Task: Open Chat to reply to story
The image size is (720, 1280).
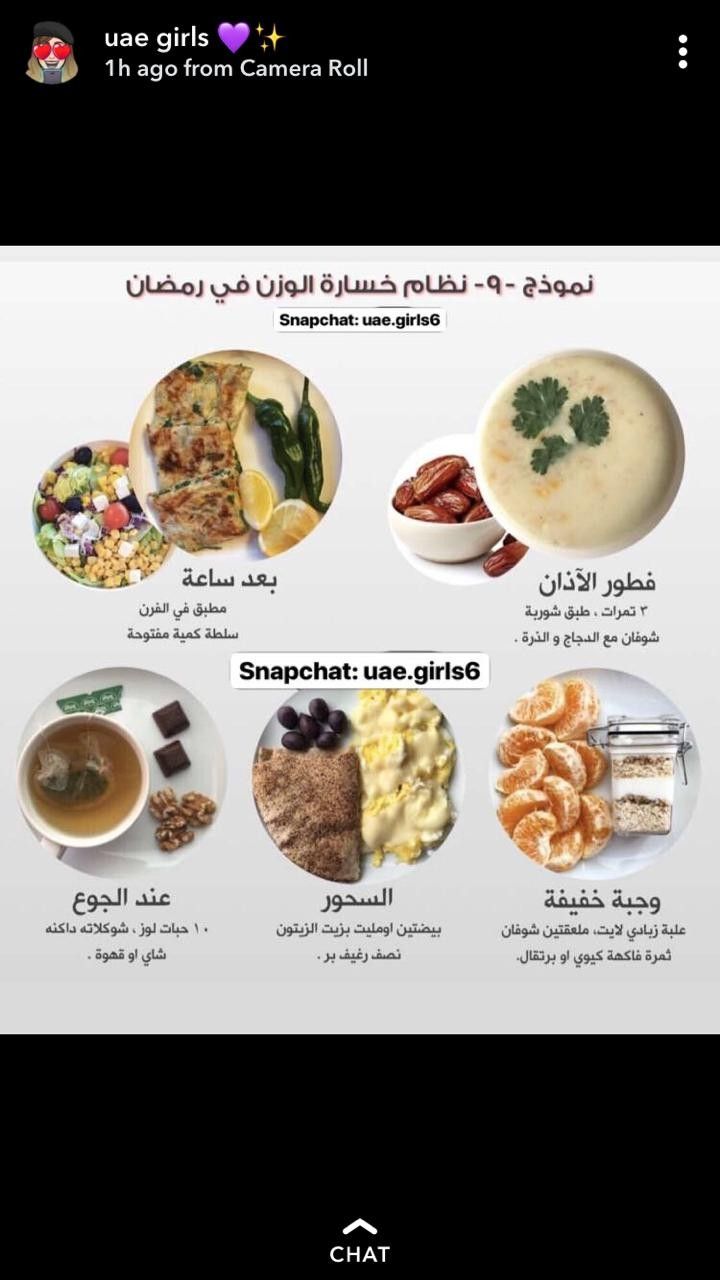Action: tap(360, 1242)
